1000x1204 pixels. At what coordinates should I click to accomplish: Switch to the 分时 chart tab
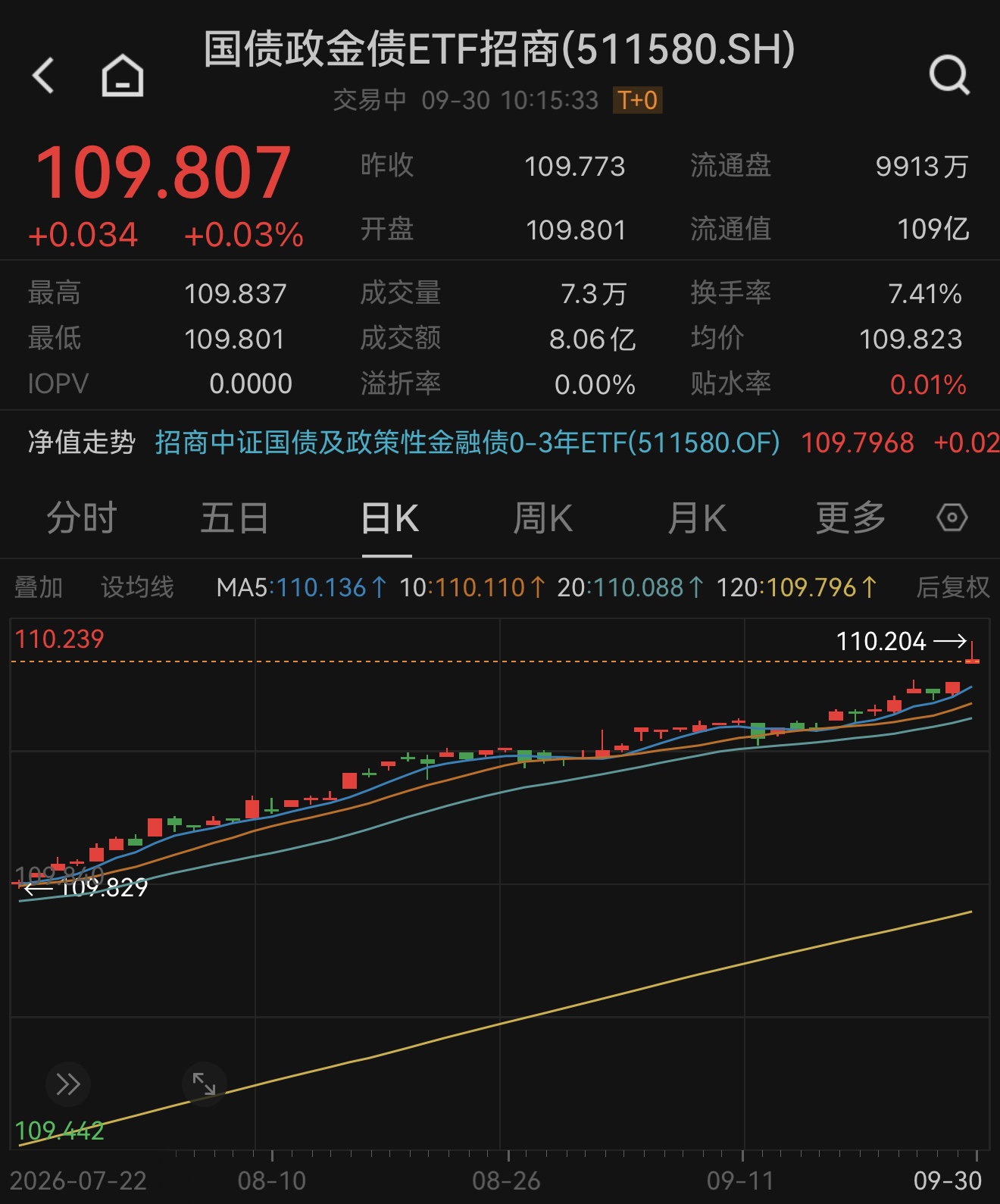82,518
